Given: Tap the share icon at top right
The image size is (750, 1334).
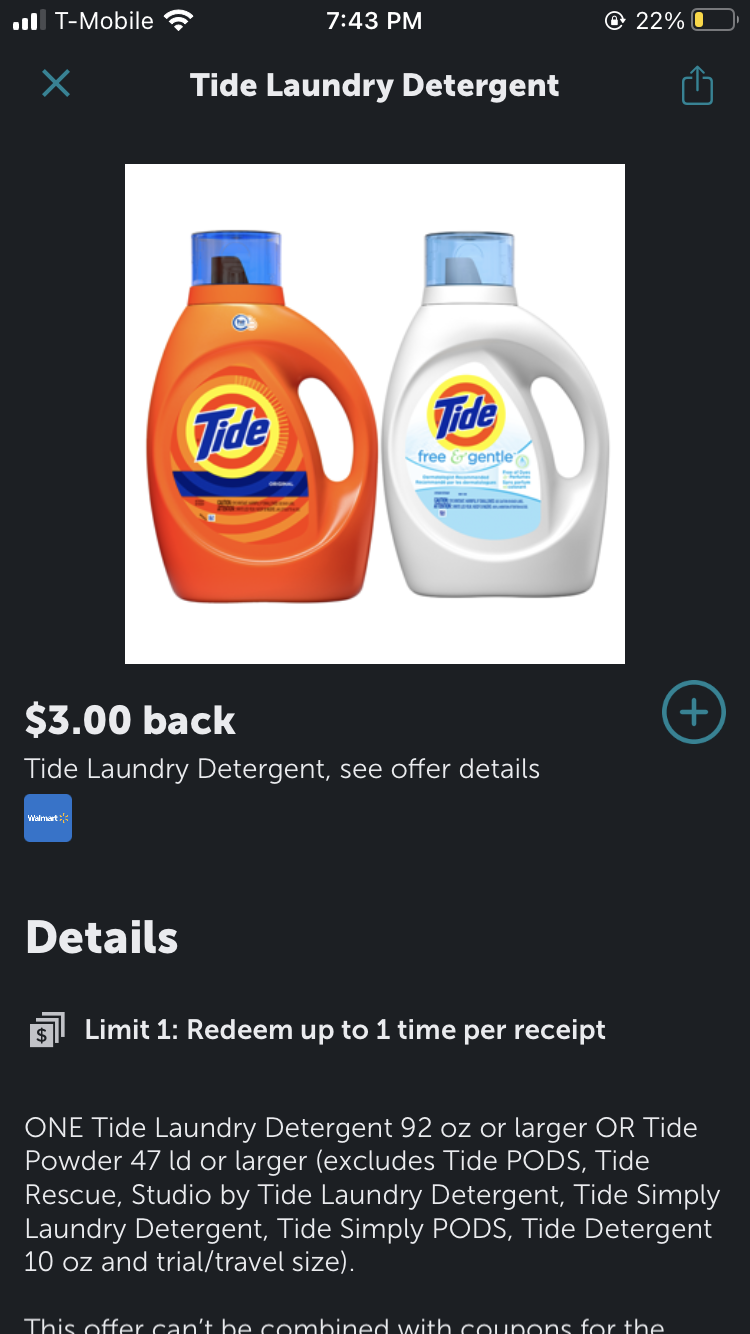Looking at the screenshot, I should point(697,85).
